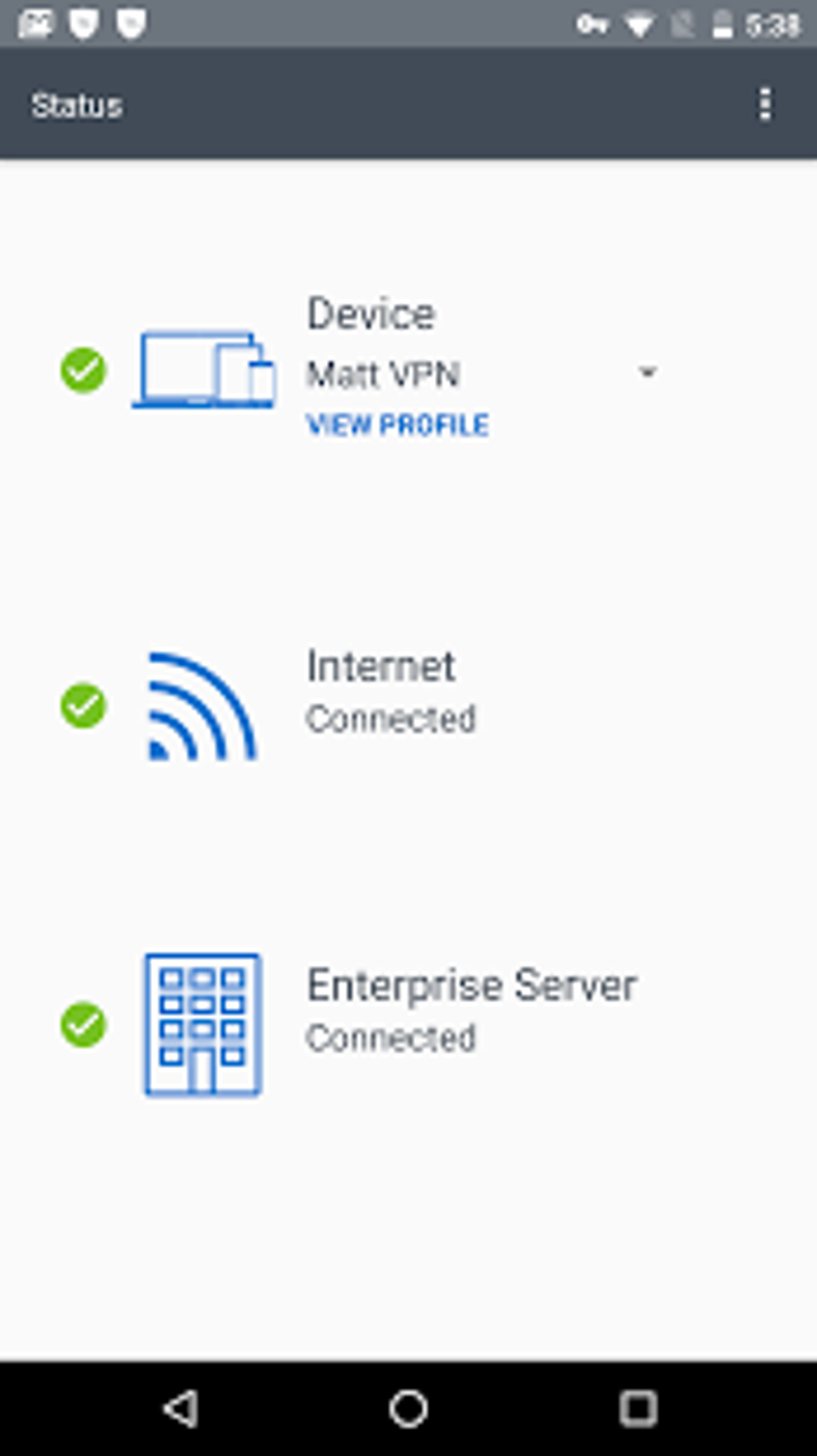Go back using the navigation bar

click(182, 1408)
